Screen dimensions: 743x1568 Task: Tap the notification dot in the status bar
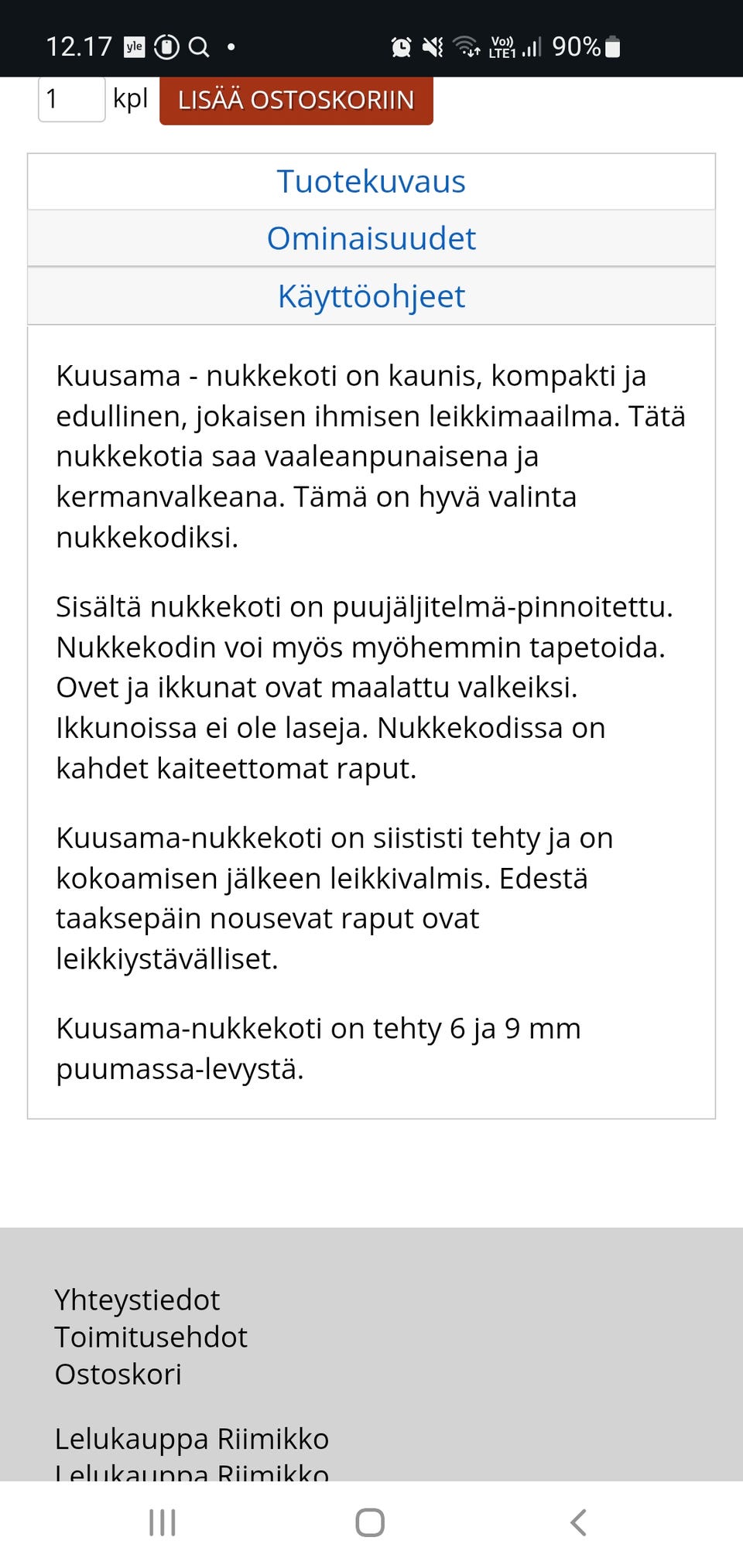tap(231, 47)
